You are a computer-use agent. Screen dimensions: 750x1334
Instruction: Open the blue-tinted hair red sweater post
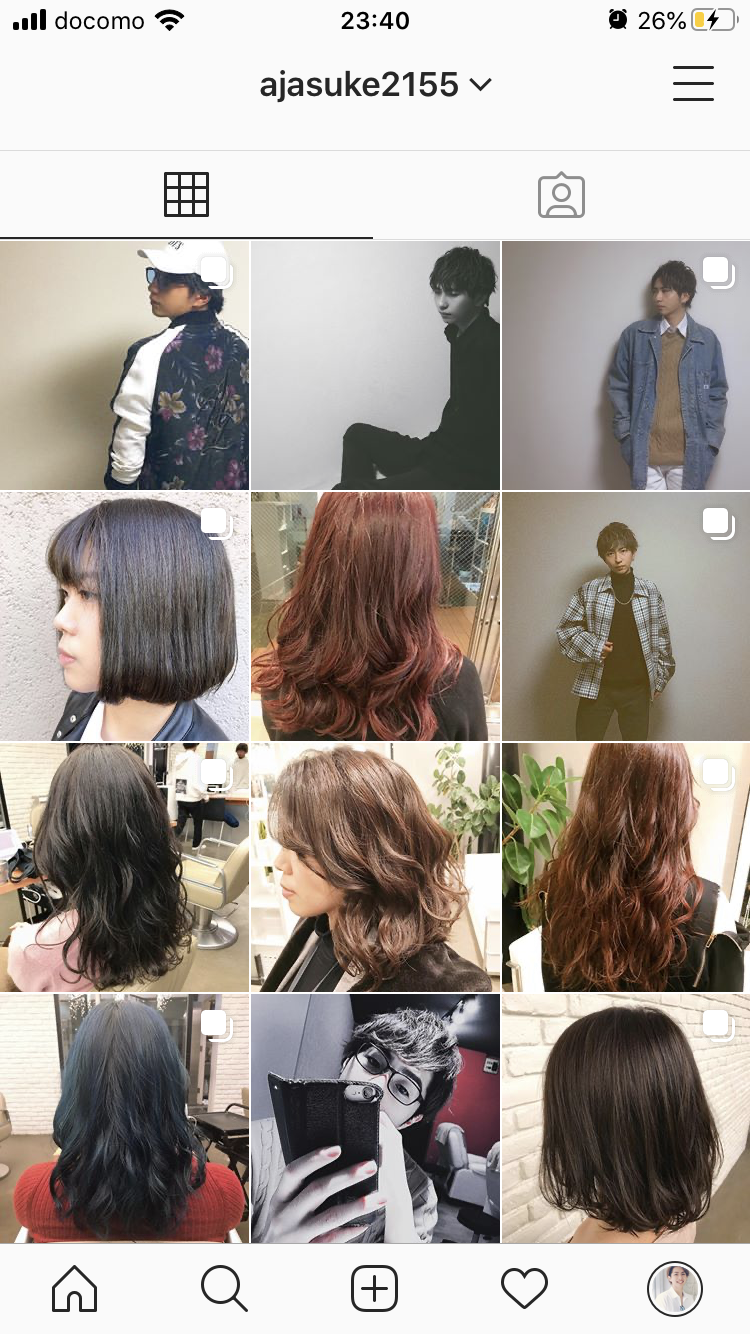click(x=124, y=1118)
